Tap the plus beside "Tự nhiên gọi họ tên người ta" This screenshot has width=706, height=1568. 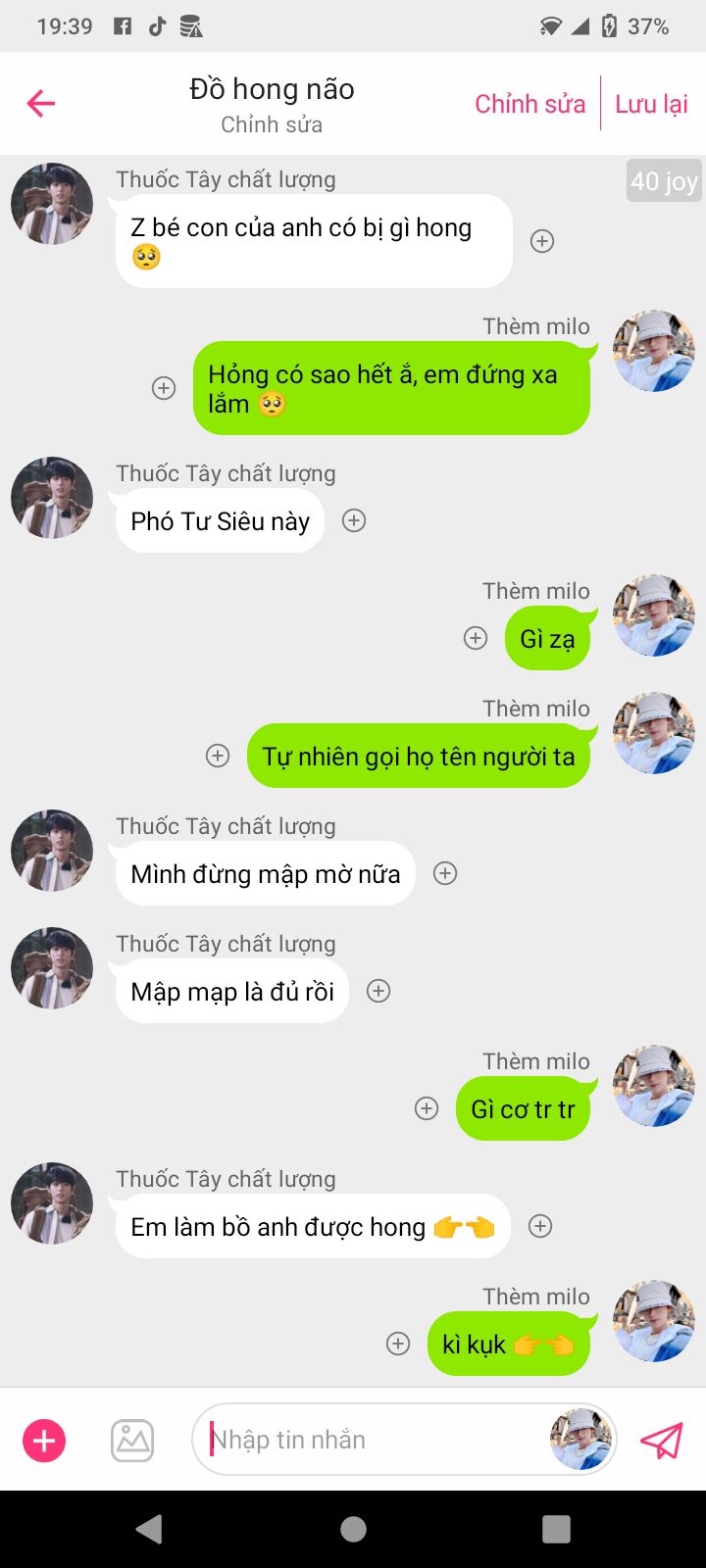click(x=218, y=756)
